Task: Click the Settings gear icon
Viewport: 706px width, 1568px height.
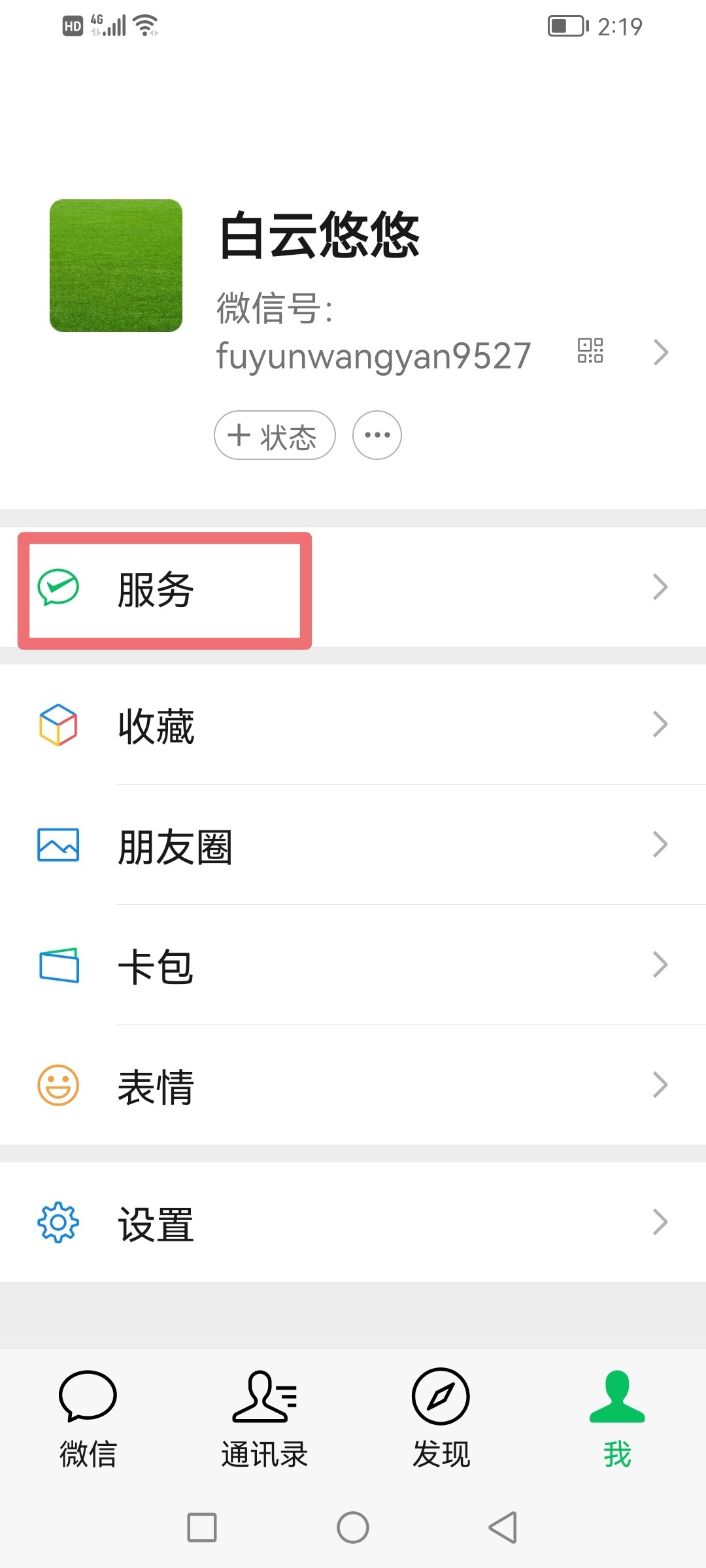Action: (x=59, y=1223)
